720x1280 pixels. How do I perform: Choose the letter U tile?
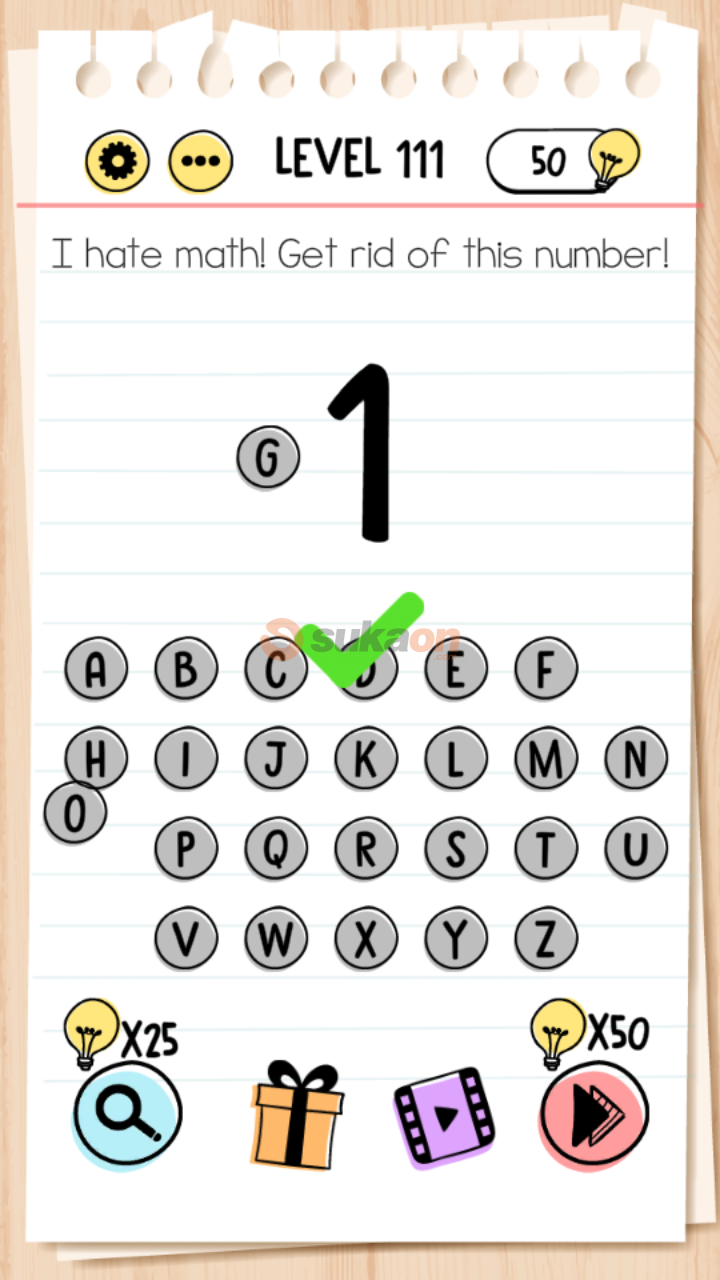(x=636, y=849)
